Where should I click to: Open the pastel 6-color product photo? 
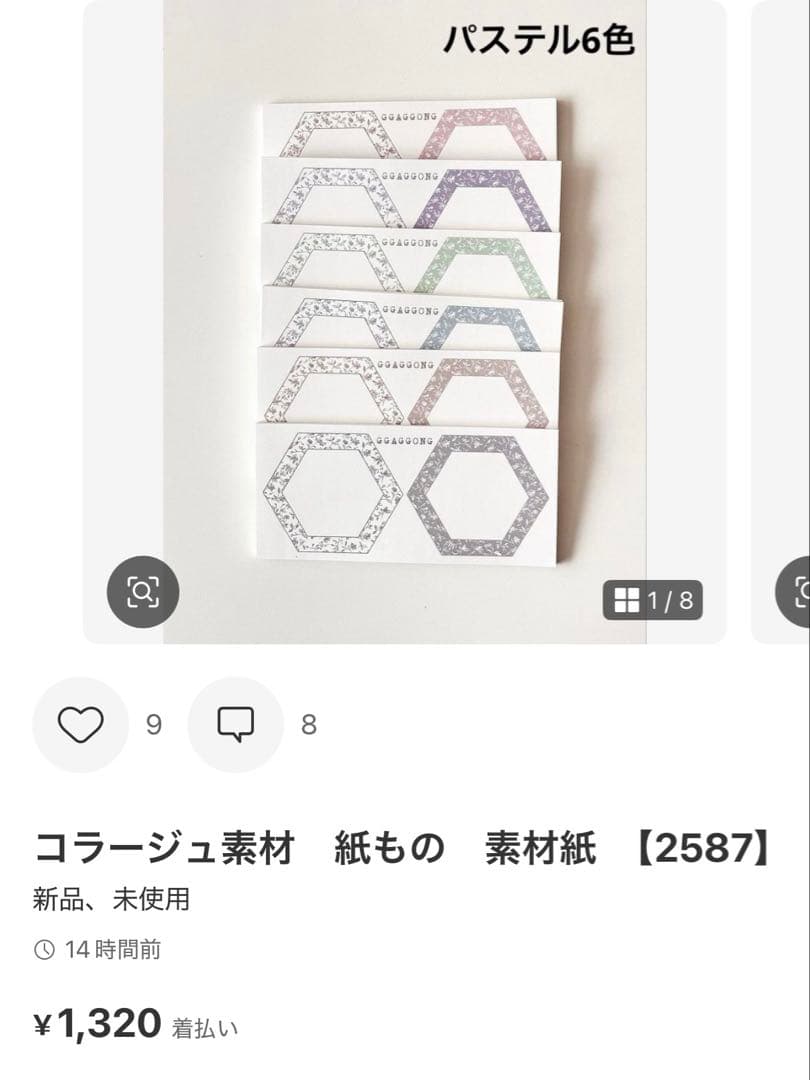click(405, 320)
